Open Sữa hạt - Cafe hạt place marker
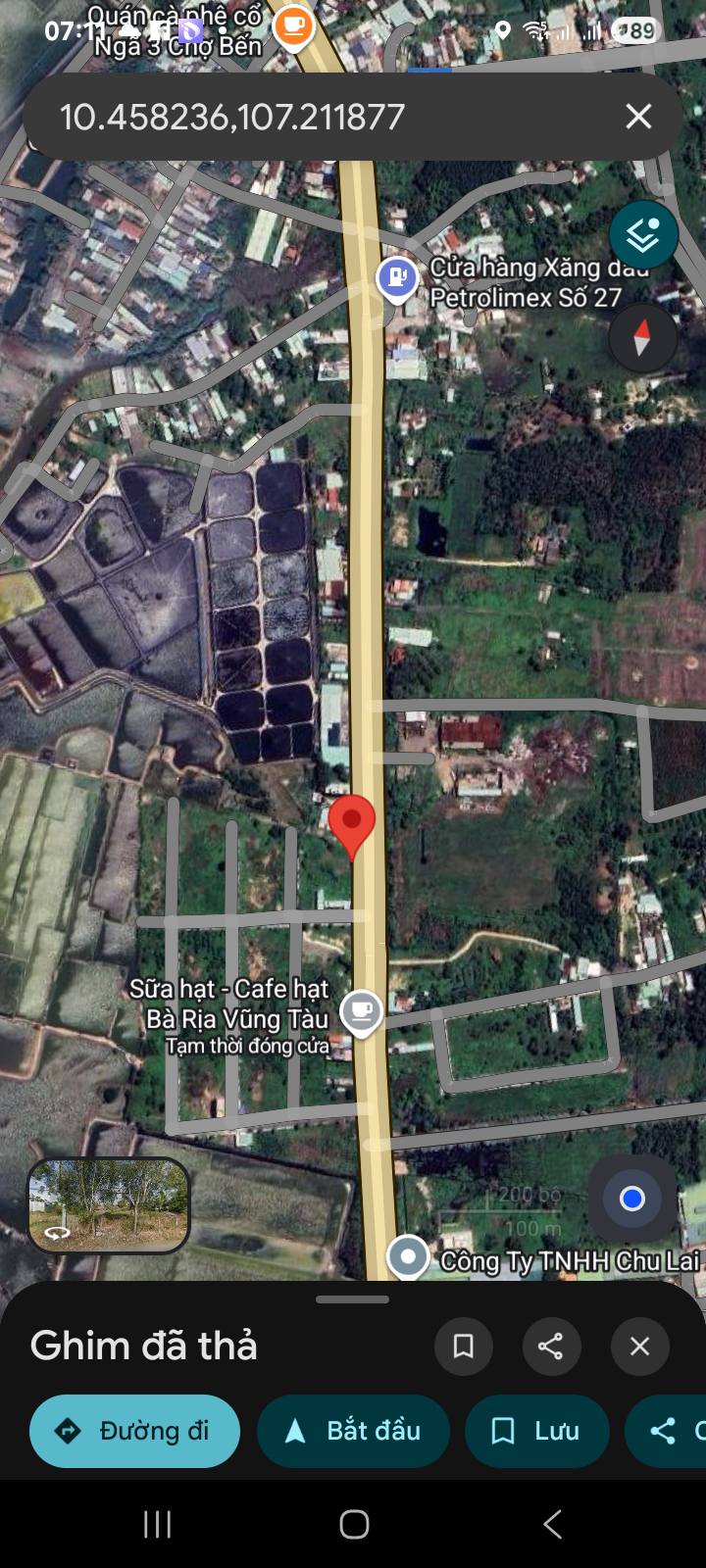 [361, 1009]
